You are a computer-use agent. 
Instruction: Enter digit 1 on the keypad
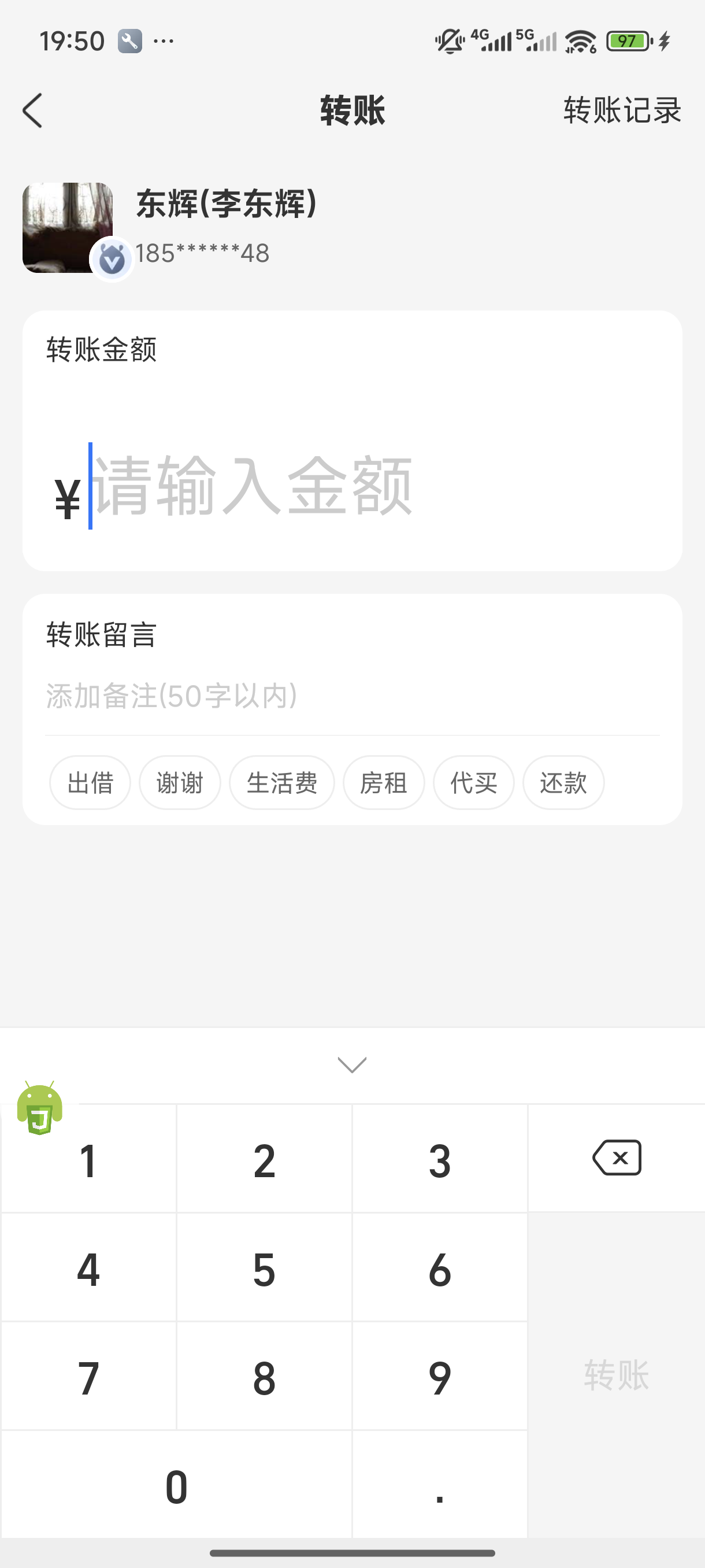pyautogui.click(x=89, y=1160)
